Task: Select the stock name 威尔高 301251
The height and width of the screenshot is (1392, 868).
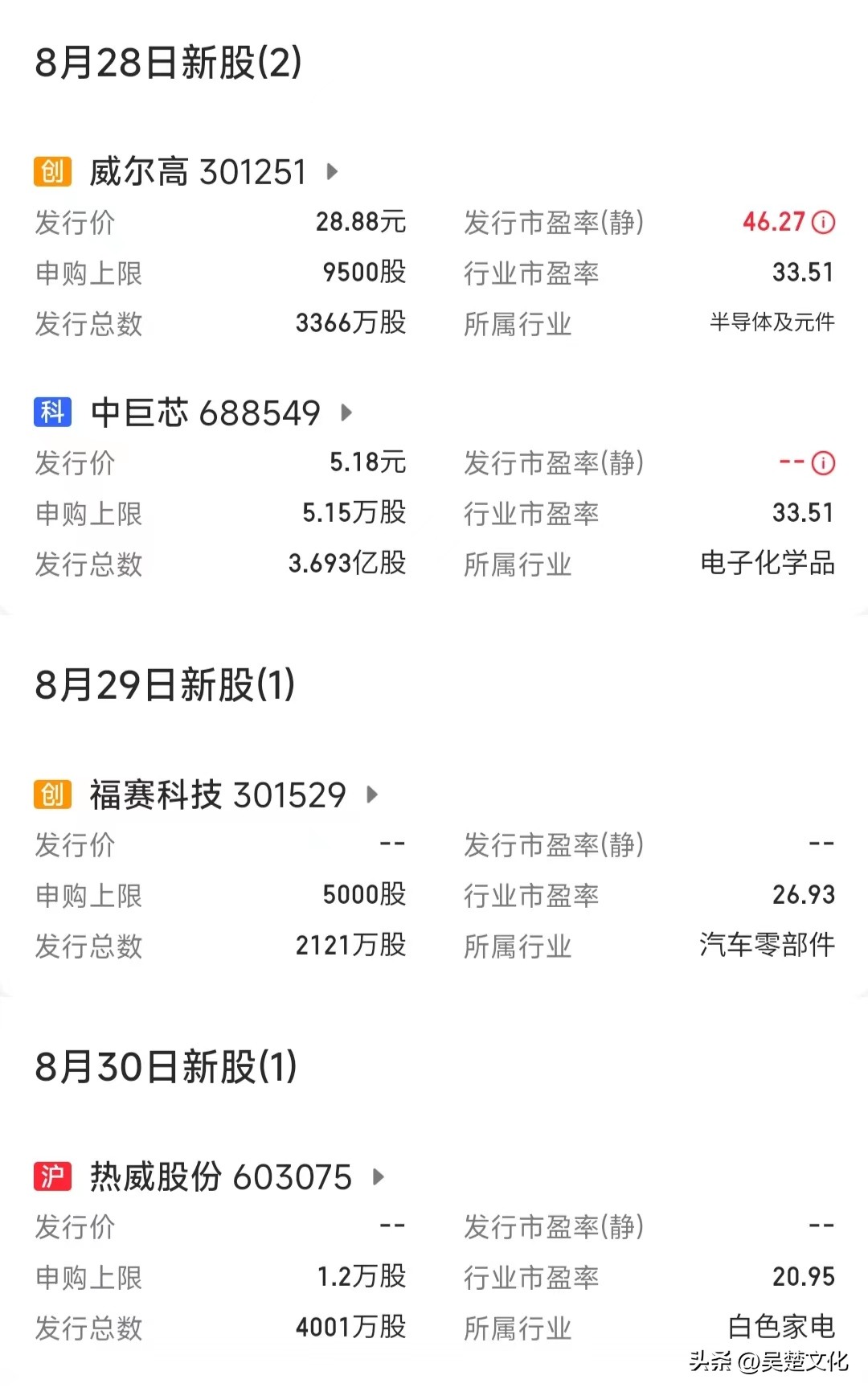Action: click(197, 171)
